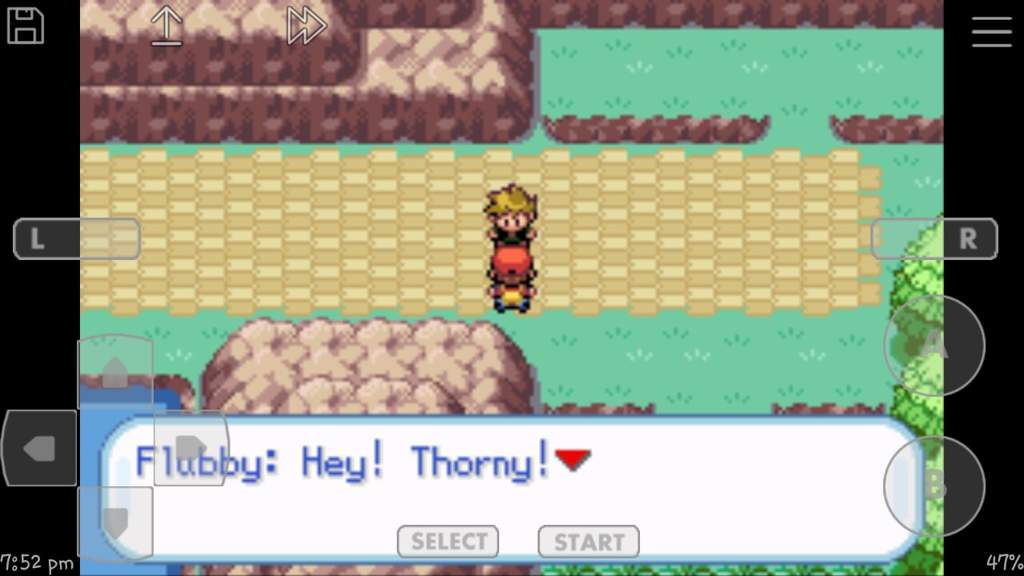Hit the A button to advance dialogue
Screen dimensions: 1024x576
tap(934, 345)
